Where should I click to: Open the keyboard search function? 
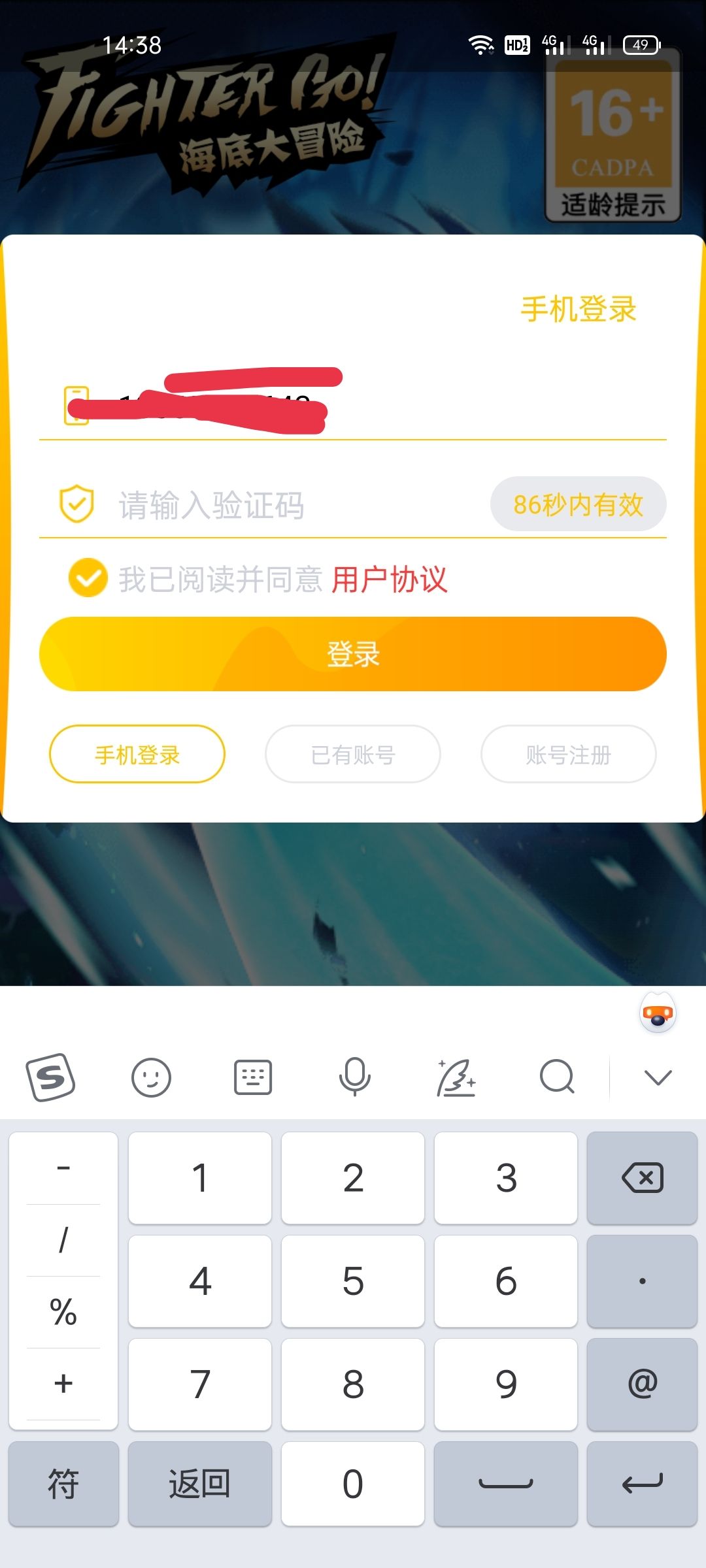[555, 1078]
